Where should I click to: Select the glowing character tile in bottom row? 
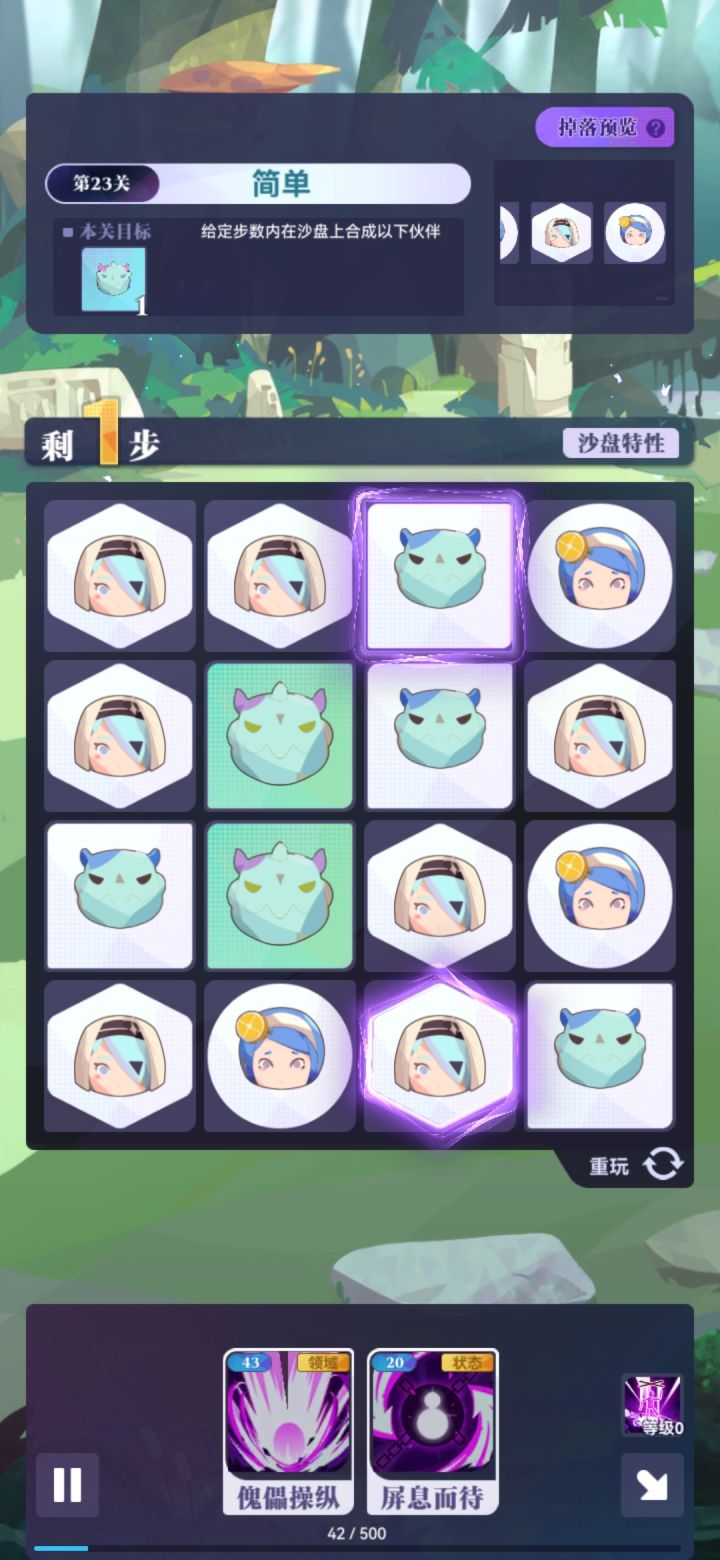pos(439,1055)
